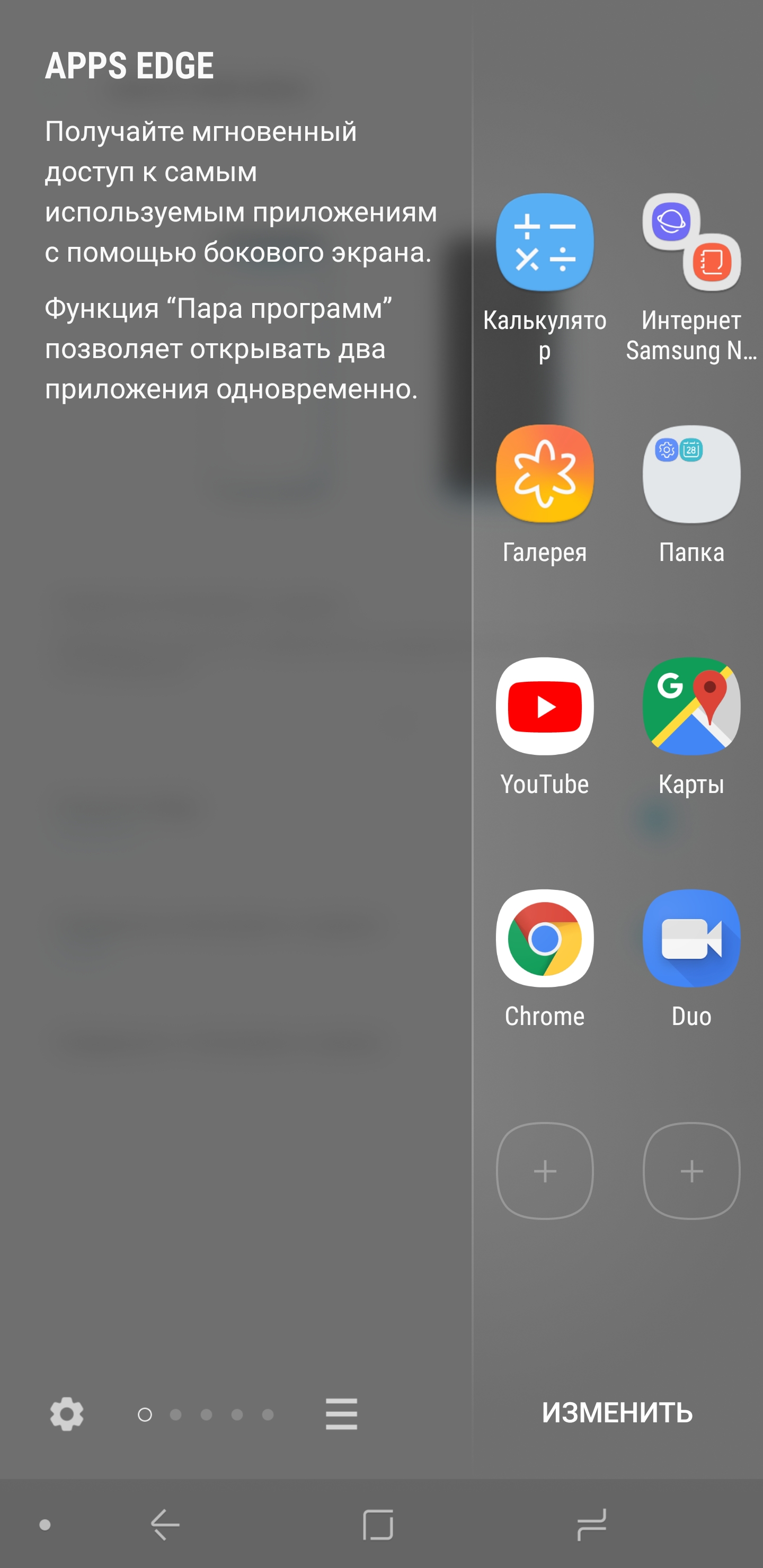Launch YouTube from the edge panel

click(544, 706)
